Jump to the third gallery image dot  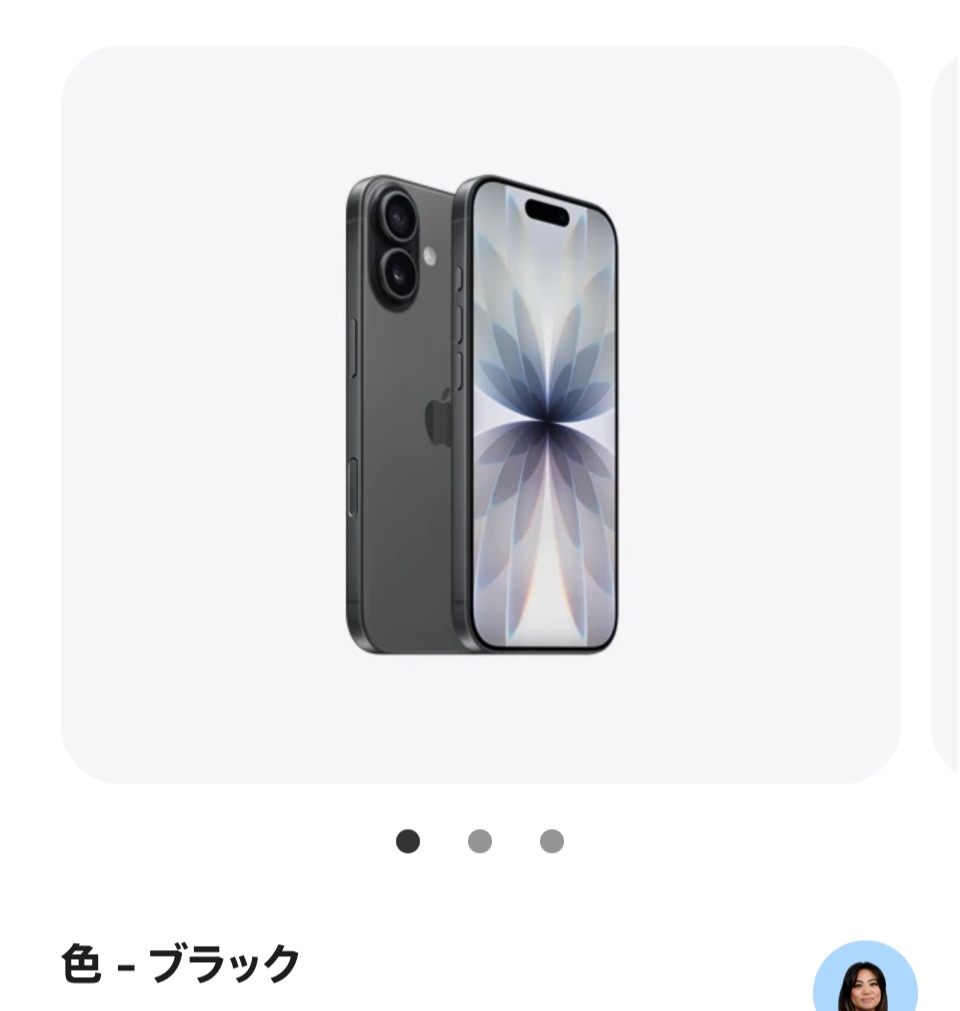pyautogui.click(x=552, y=842)
